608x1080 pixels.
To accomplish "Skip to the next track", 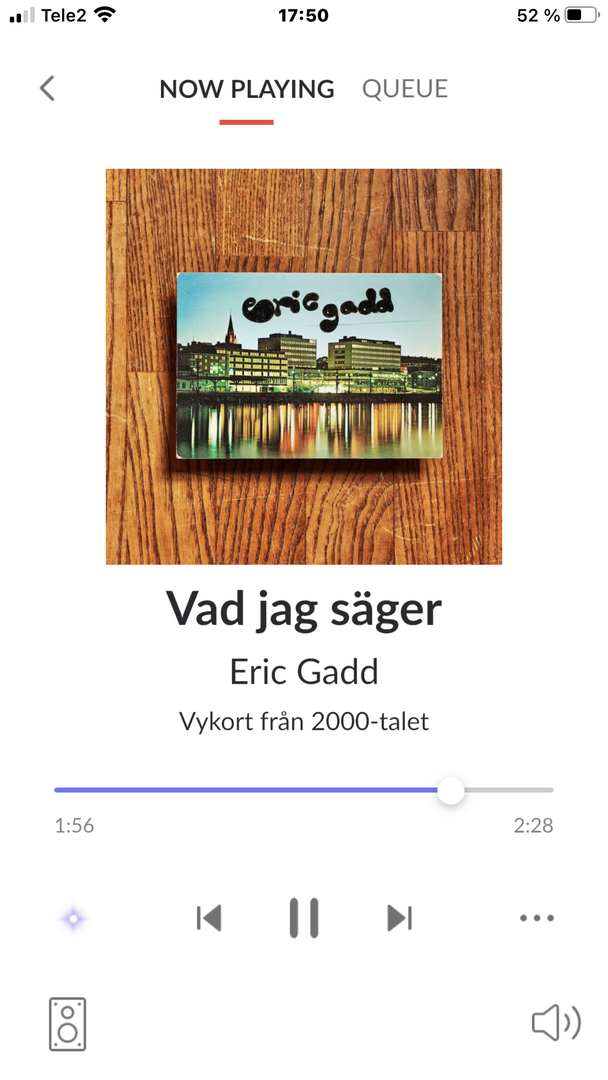I will pyautogui.click(x=399, y=918).
